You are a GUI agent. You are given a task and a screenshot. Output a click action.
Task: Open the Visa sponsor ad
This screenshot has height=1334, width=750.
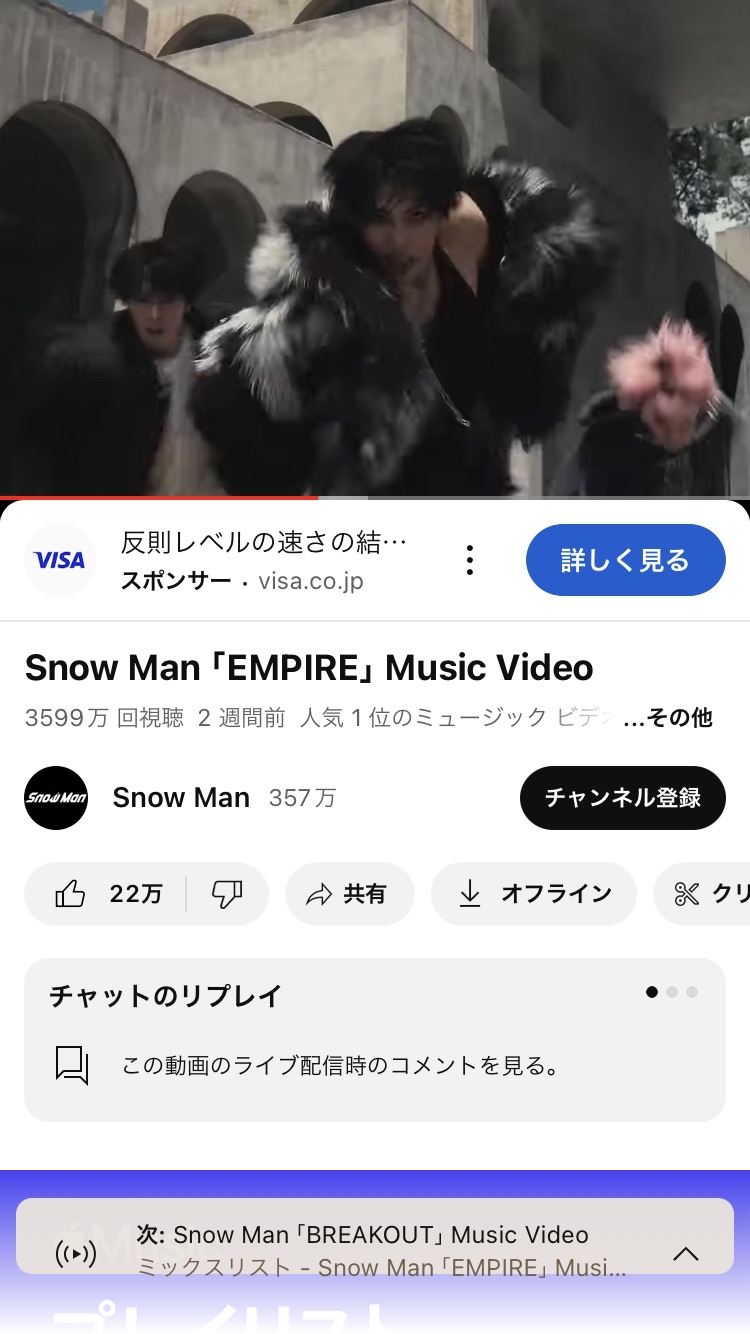[x=264, y=558]
